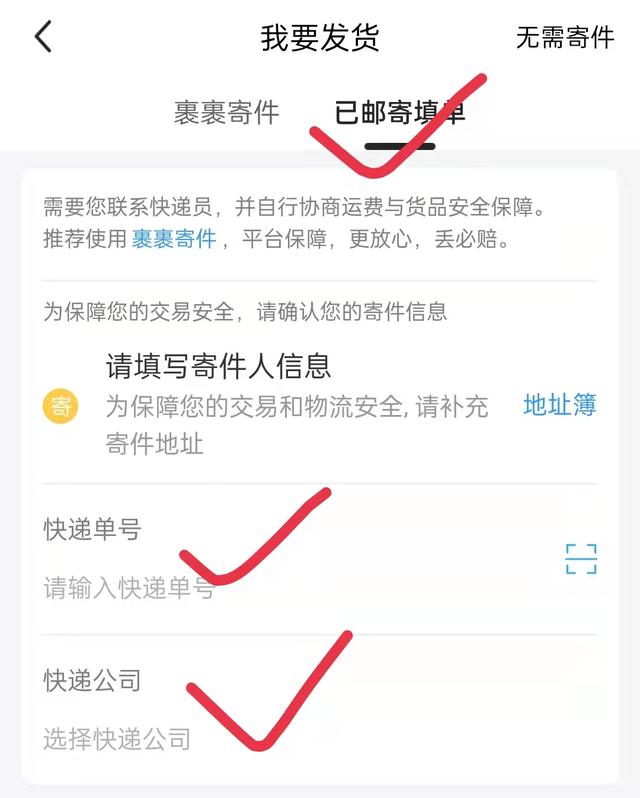Open the blue 裹裹寄件 link
Viewport: 640px width, 798px height.
click(174, 239)
